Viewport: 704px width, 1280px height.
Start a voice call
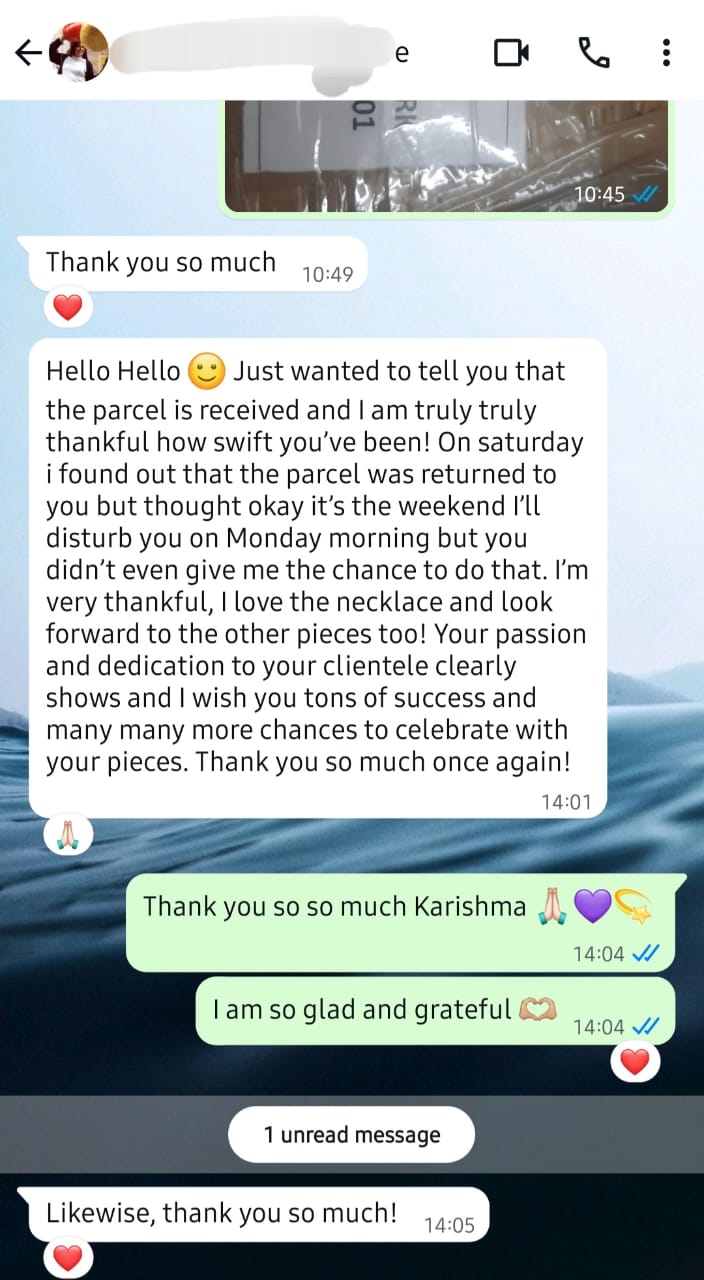pyautogui.click(x=594, y=53)
